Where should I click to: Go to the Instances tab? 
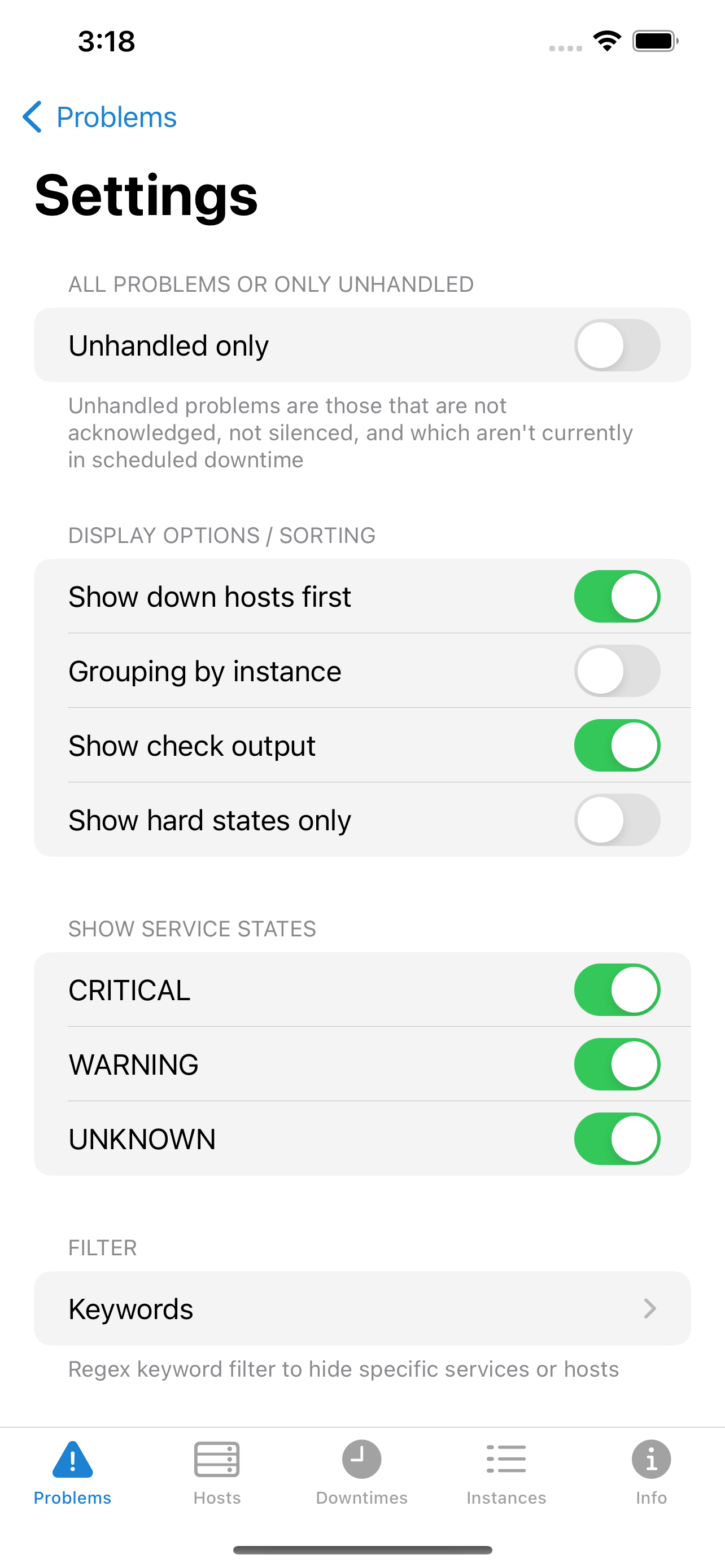tap(506, 1472)
